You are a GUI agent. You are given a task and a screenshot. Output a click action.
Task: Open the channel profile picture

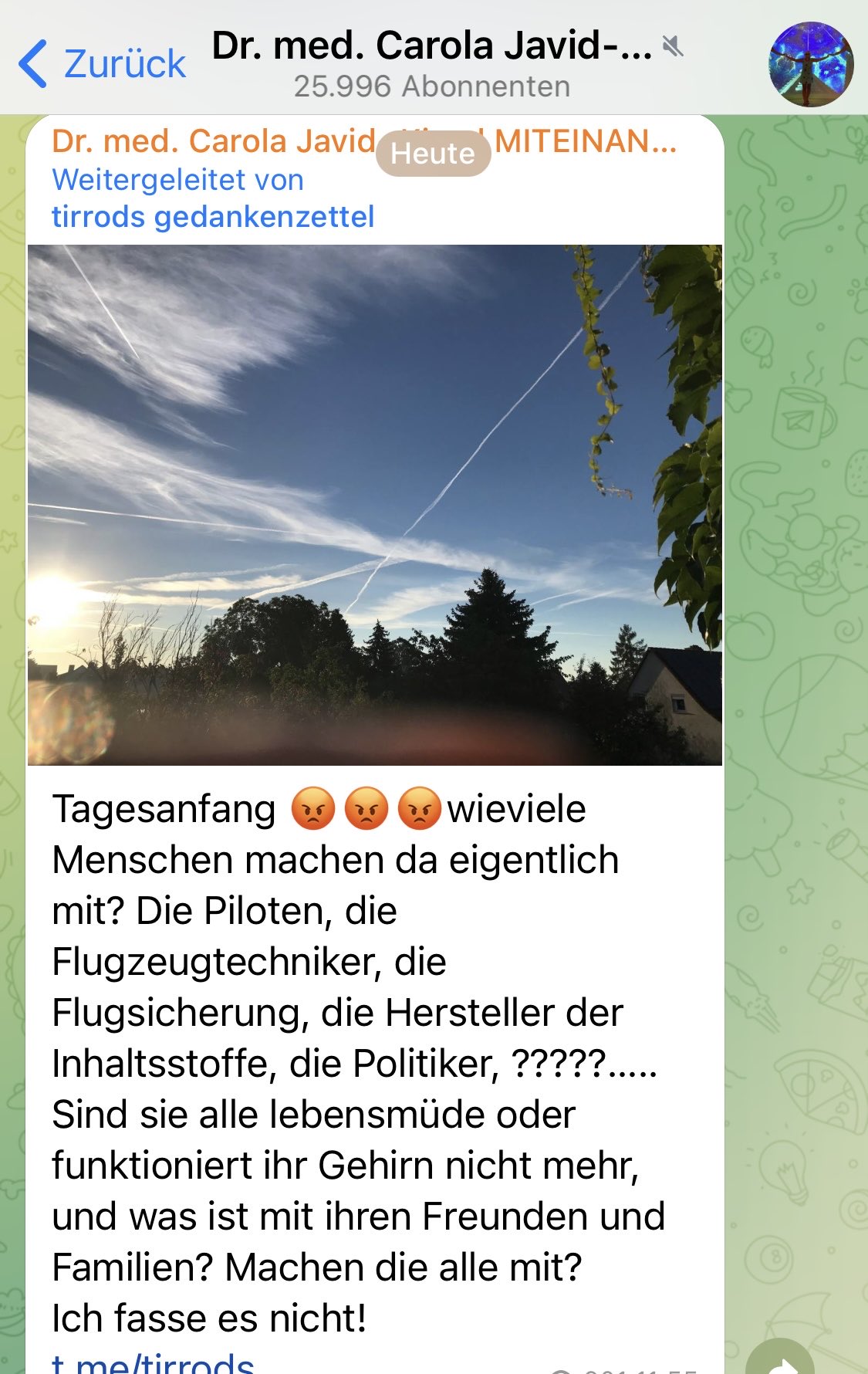pos(811,63)
